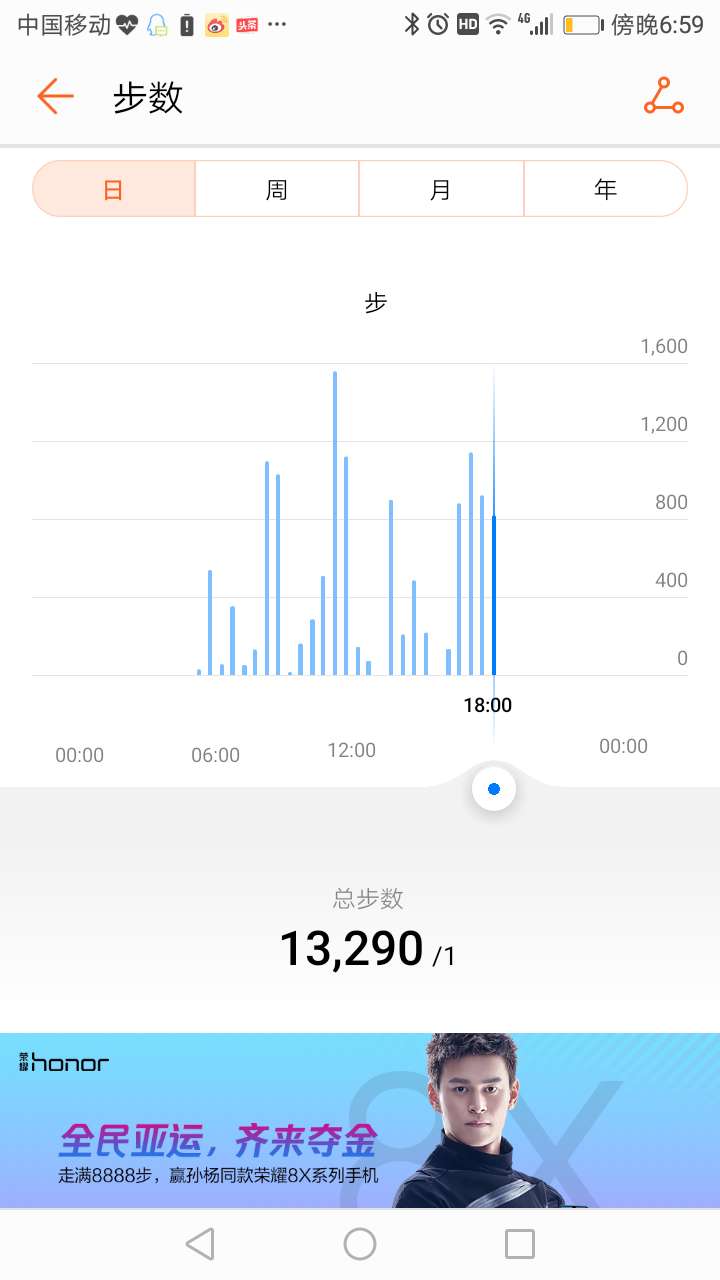Go back using the orange arrow
The image size is (720, 1280).
[x=56, y=97]
